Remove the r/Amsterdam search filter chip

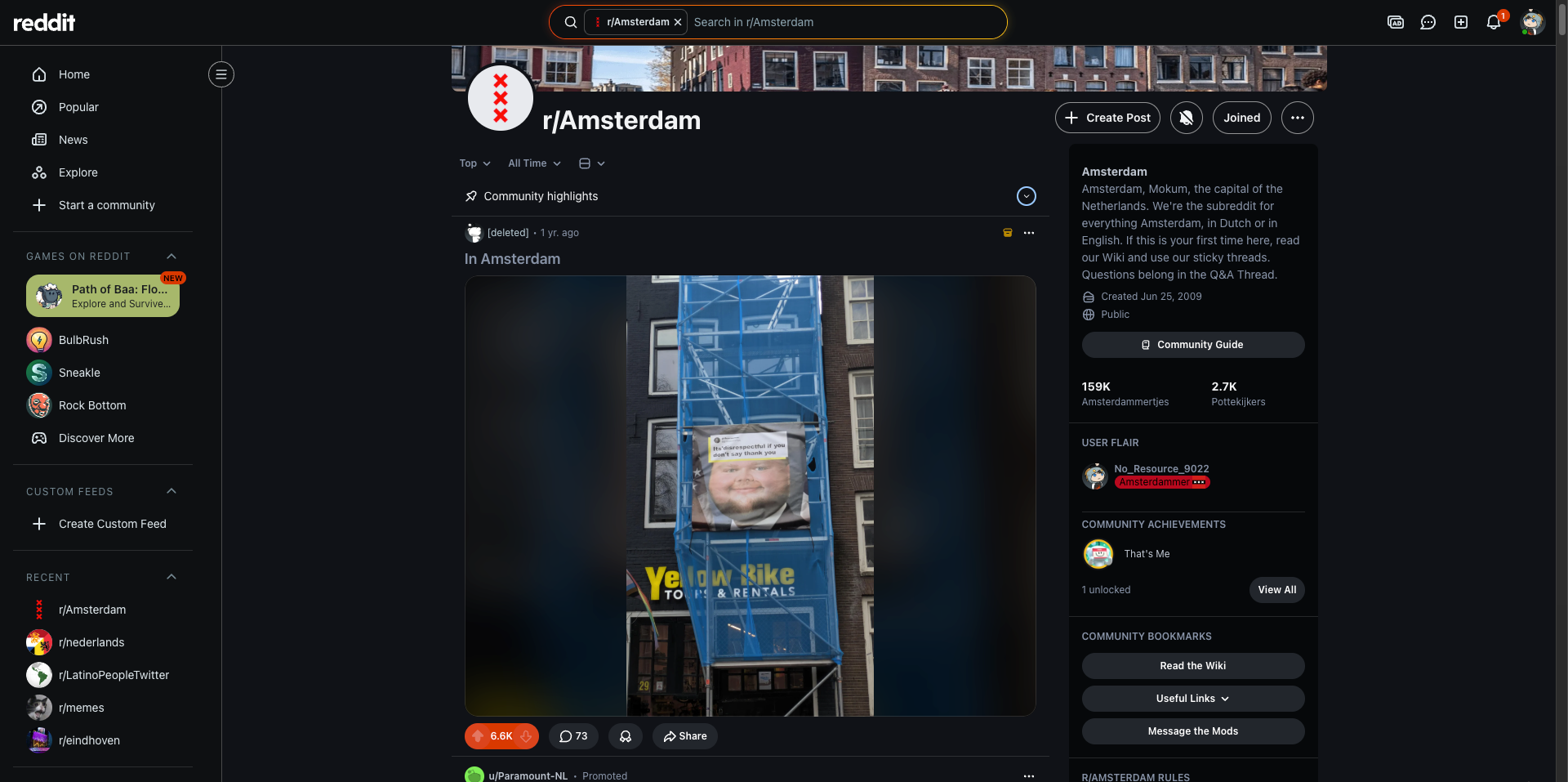pyautogui.click(x=678, y=22)
